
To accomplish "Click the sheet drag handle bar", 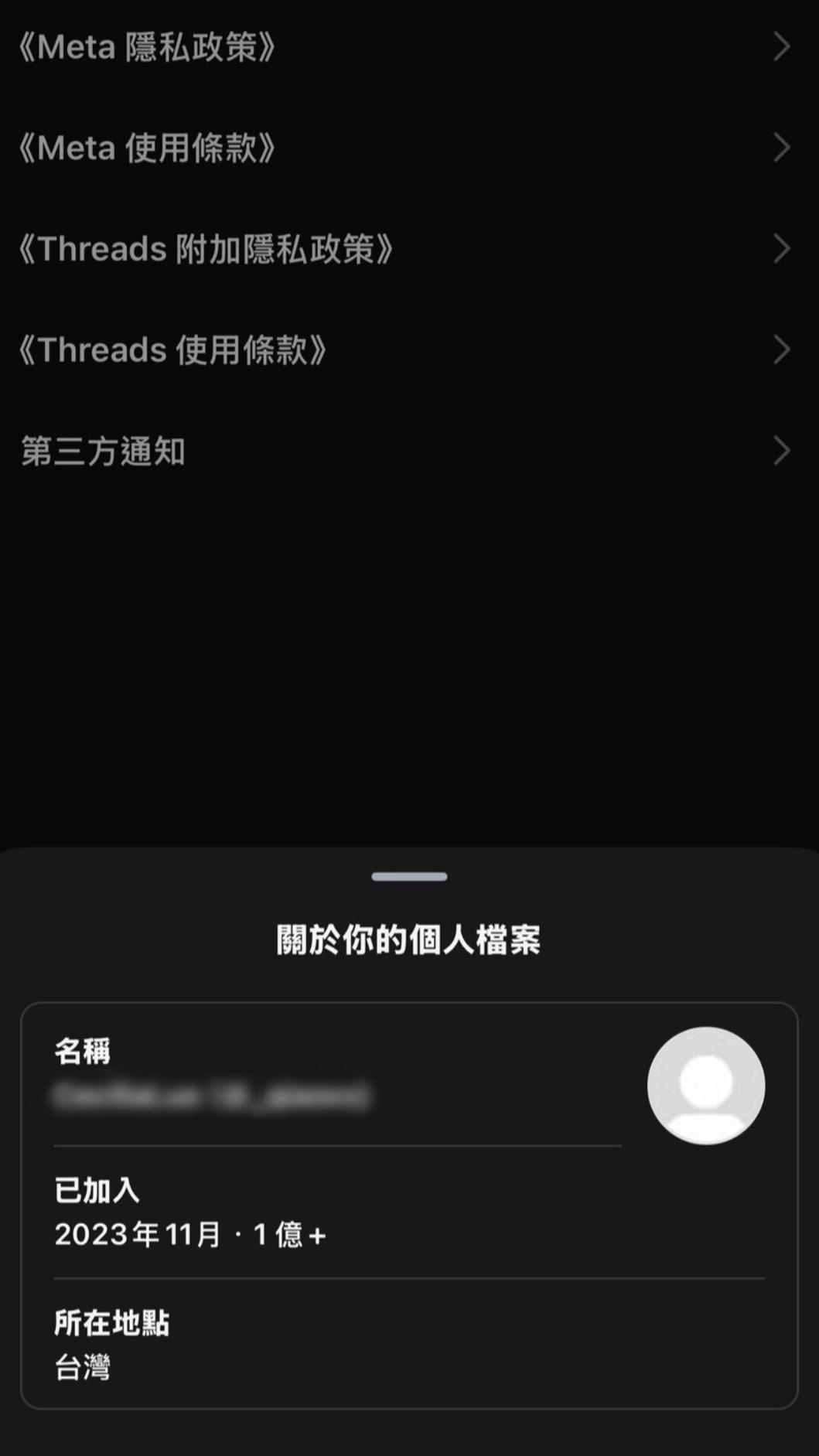I will [x=409, y=876].
